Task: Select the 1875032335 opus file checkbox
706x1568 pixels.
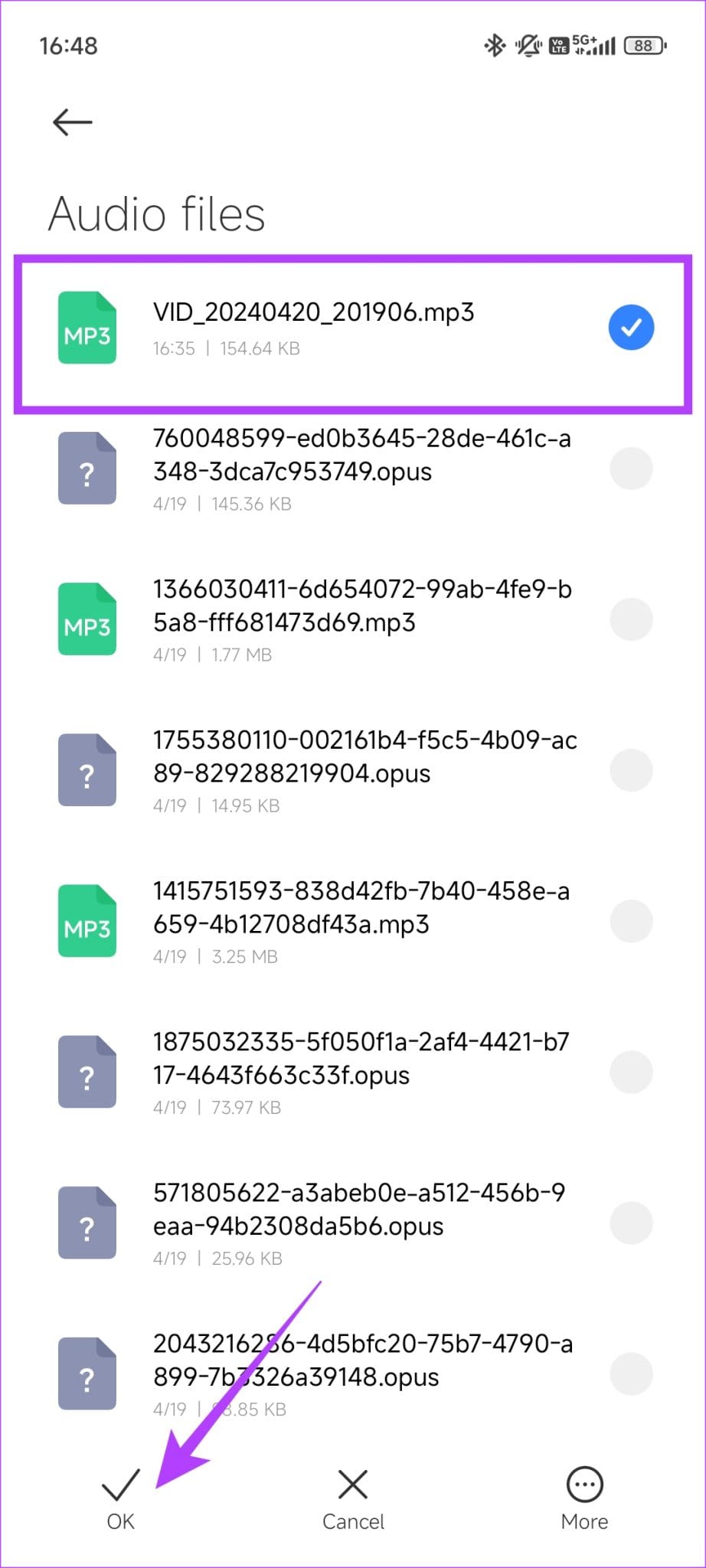Action: pos(631,1072)
